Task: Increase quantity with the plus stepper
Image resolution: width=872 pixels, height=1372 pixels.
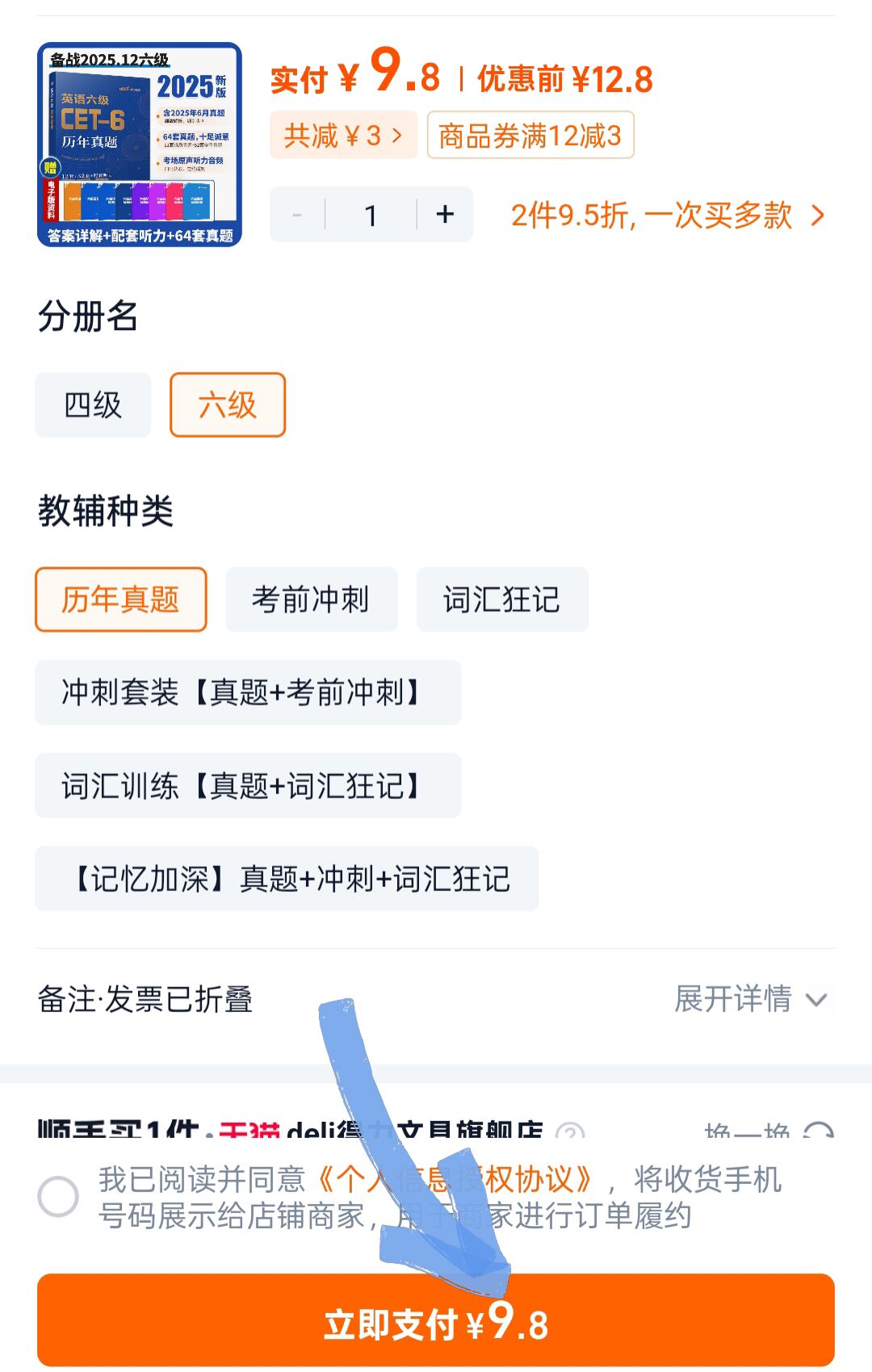Action: click(x=443, y=214)
